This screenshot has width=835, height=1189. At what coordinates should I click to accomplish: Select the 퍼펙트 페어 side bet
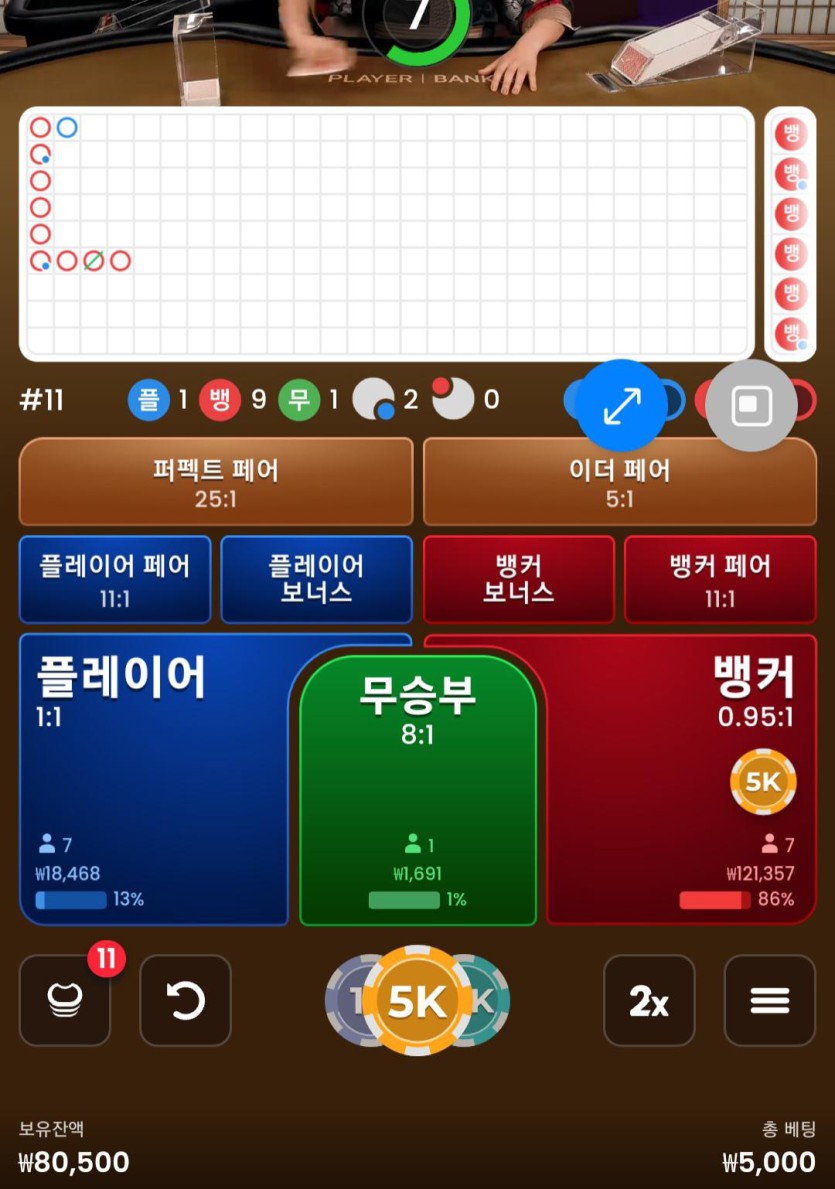[216, 482]
